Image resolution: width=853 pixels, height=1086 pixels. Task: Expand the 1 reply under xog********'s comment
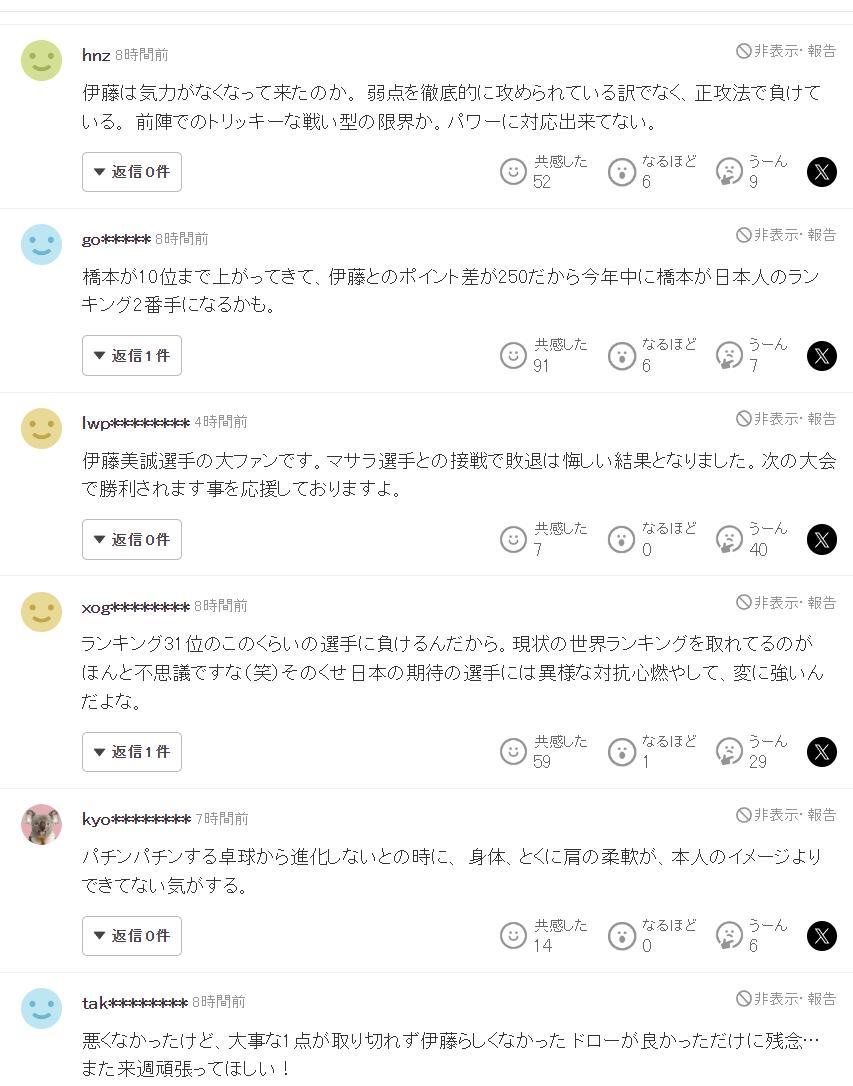[x=132, y=752]
